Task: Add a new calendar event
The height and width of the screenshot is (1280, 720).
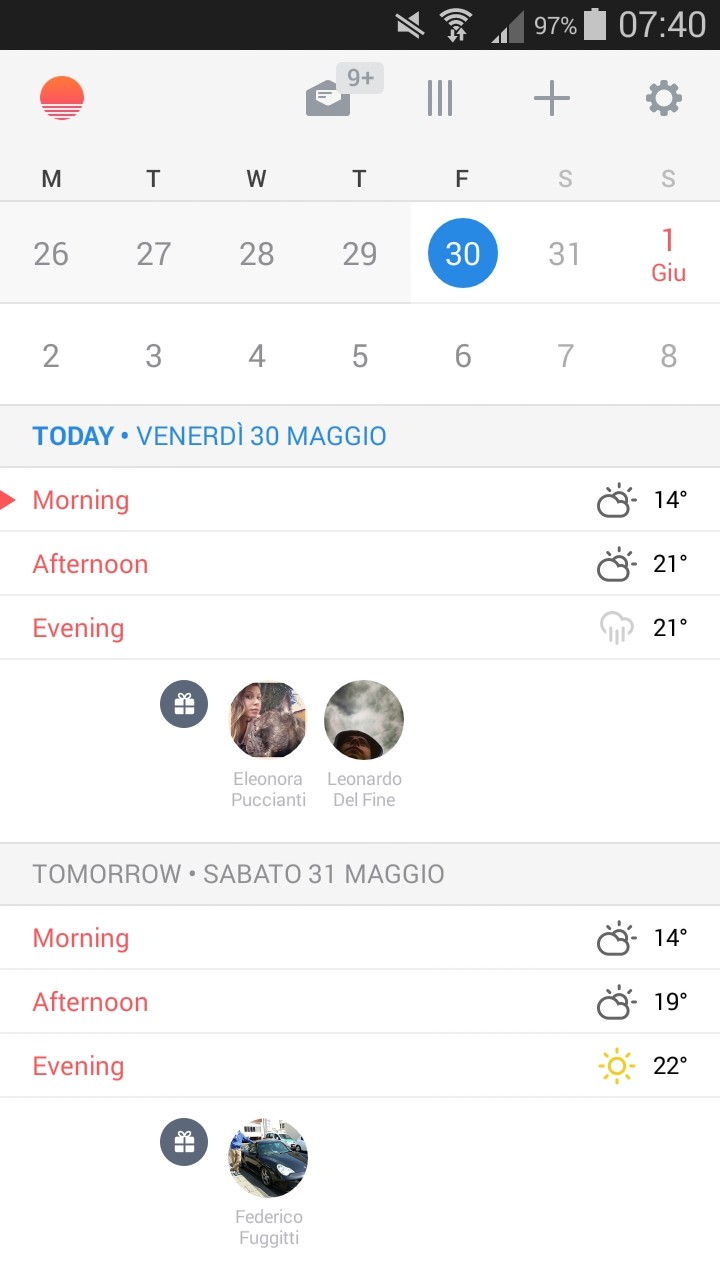Action: (551, 98)
